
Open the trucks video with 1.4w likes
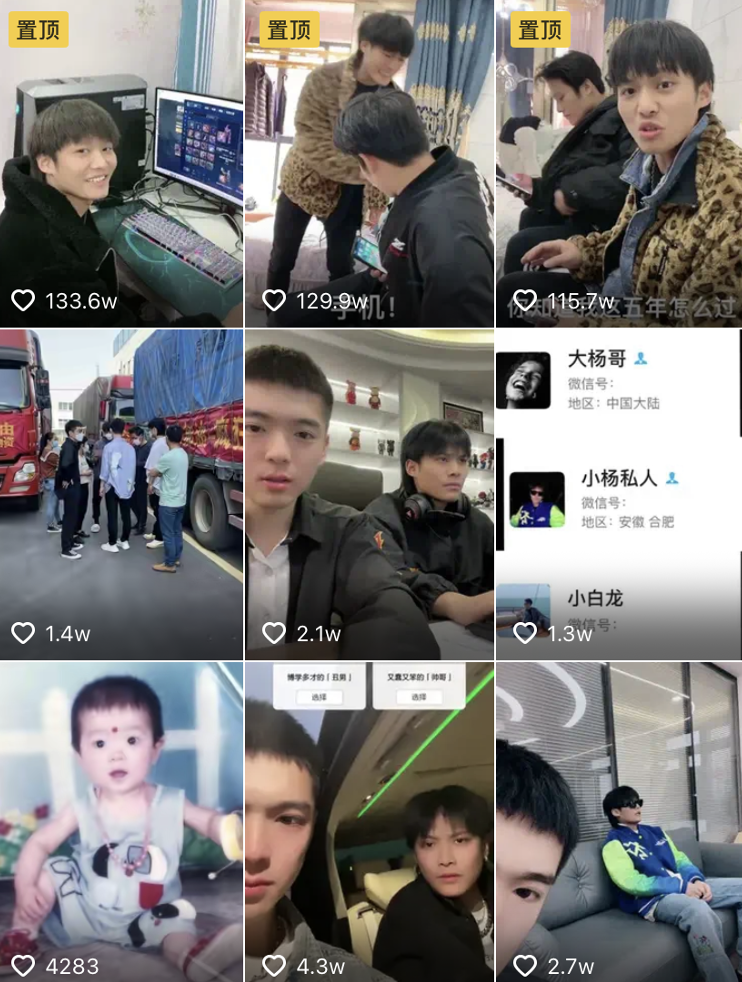pos(121,495)
